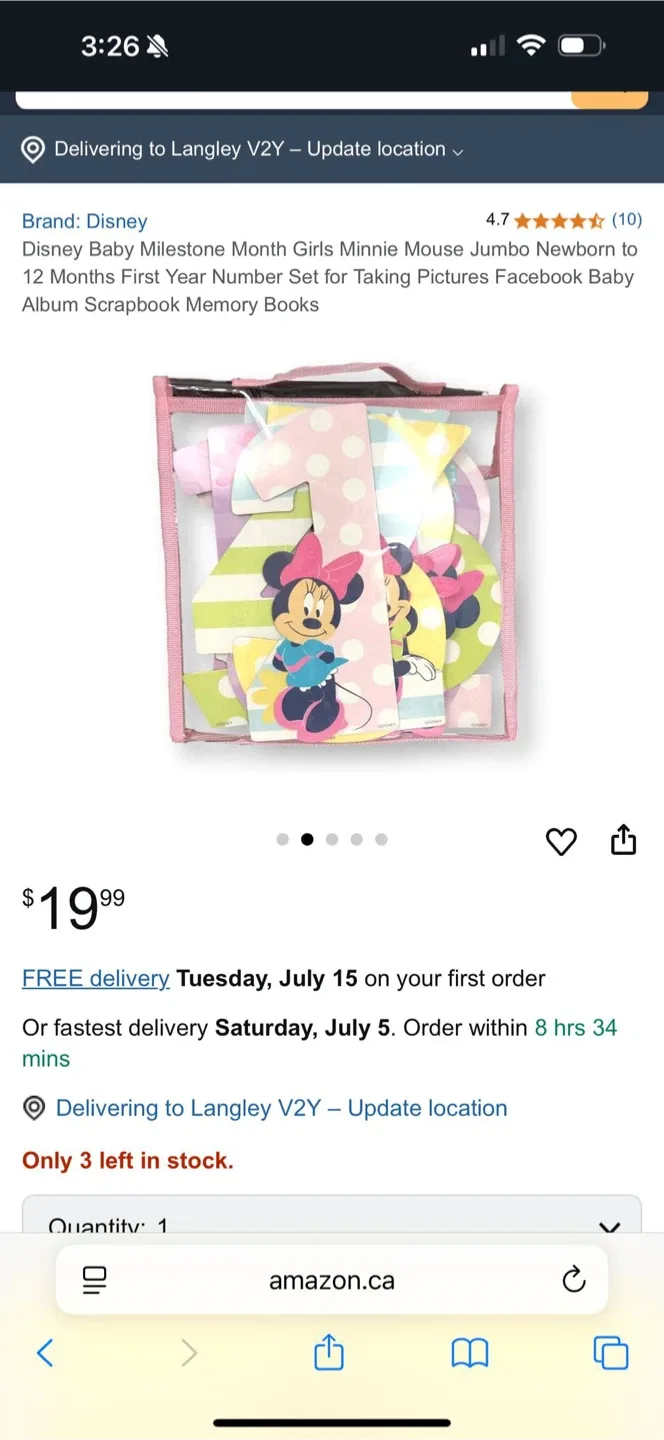Open Safari page settings menu
Image resolution: width=664 pixels, height=1440 pixels.
pos(95,1280)
